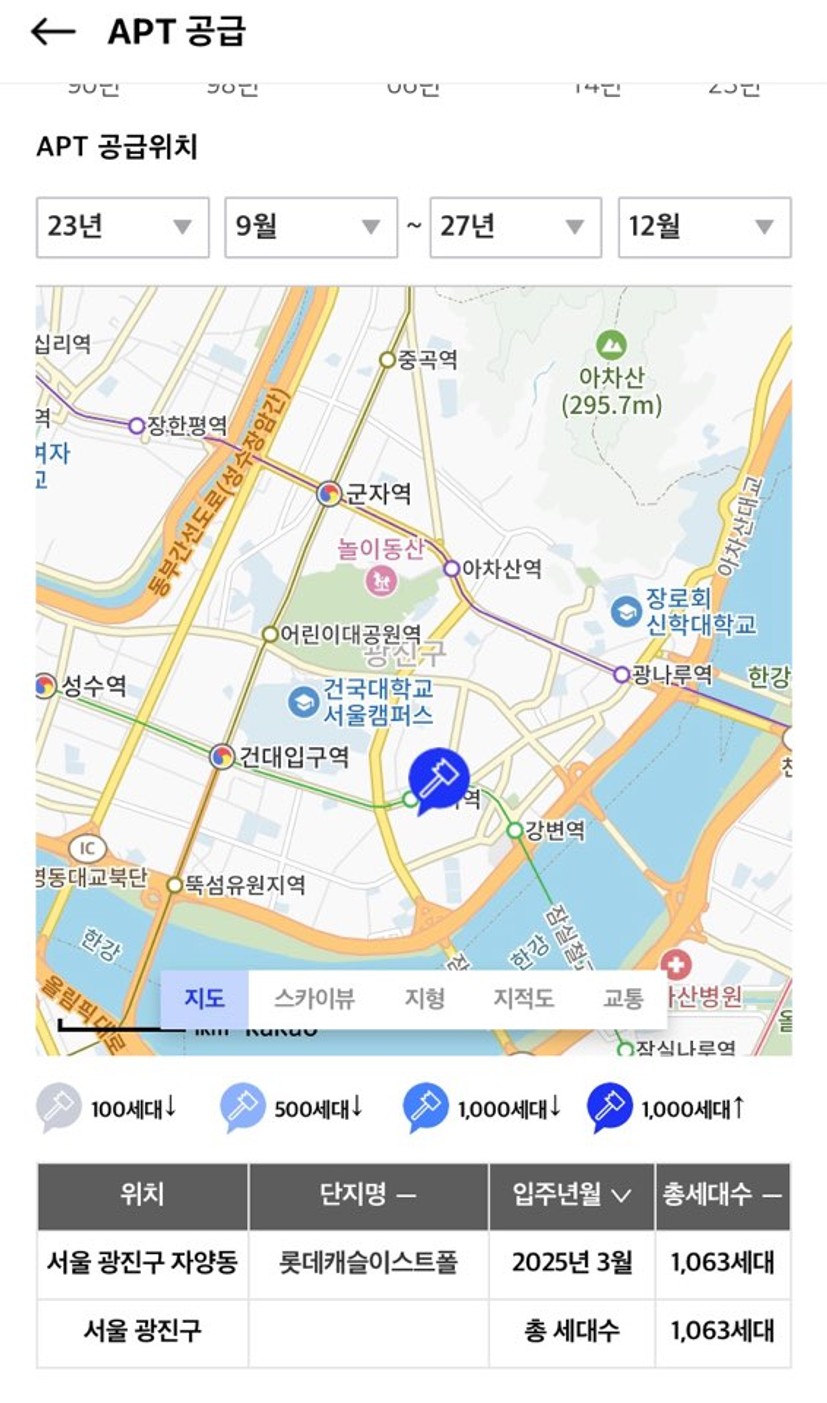Switch to 지적도 cadastral view
Screen dimensions: 827x1403
click(x=523, y=998)
